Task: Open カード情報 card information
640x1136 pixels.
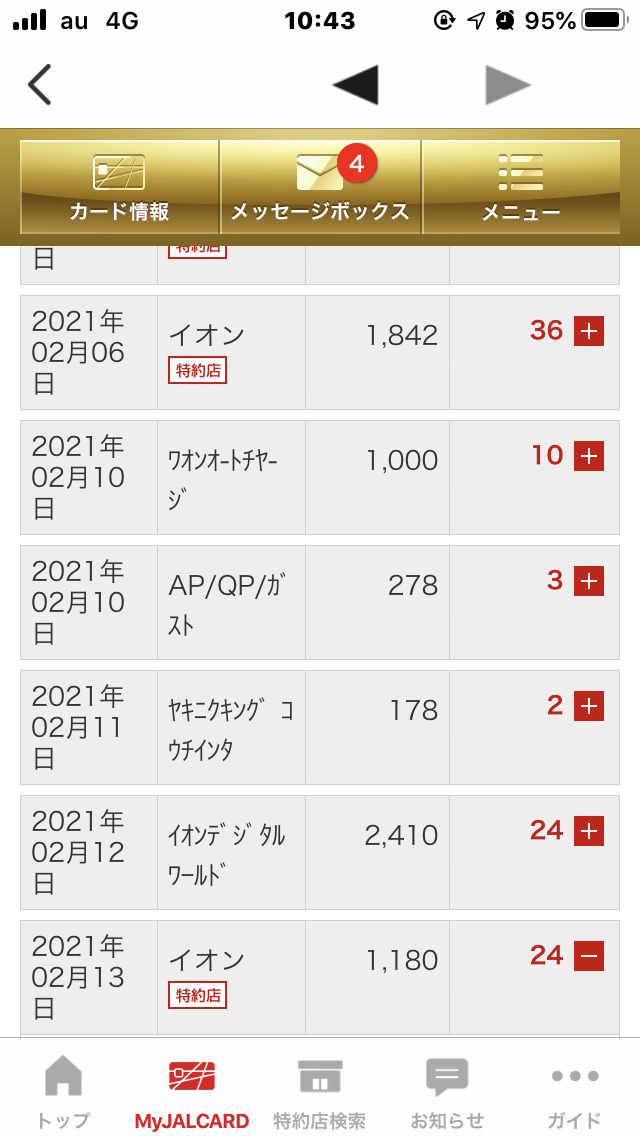Action: tap(119, 187)
